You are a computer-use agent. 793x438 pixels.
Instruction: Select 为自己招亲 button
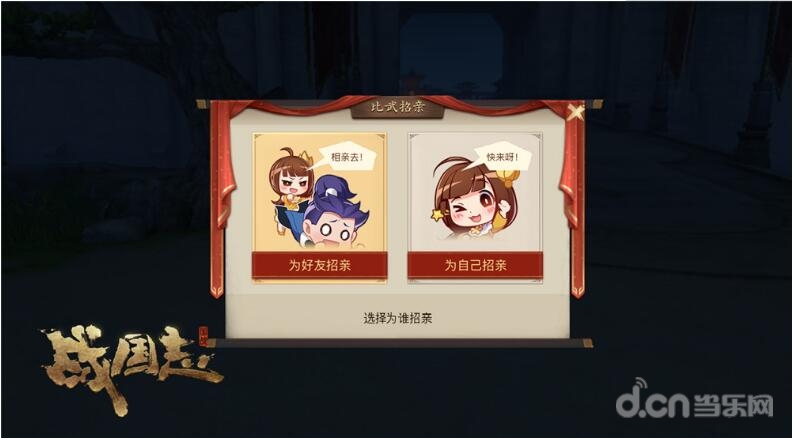pos(475,265)
